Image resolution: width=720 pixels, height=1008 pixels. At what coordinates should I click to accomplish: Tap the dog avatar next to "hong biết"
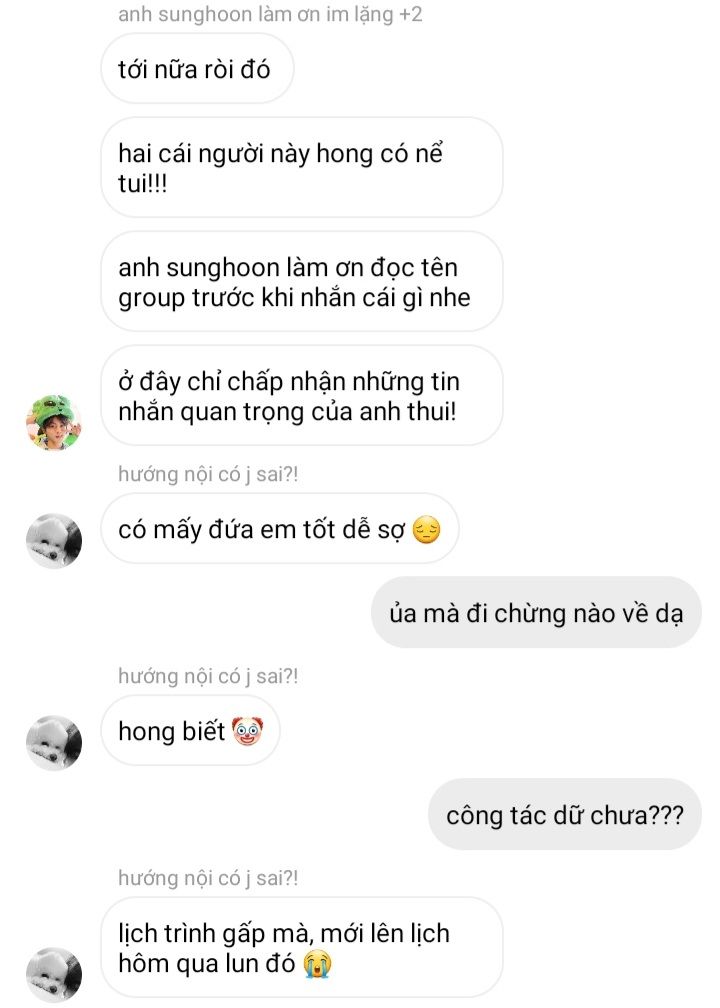[53, 742]
